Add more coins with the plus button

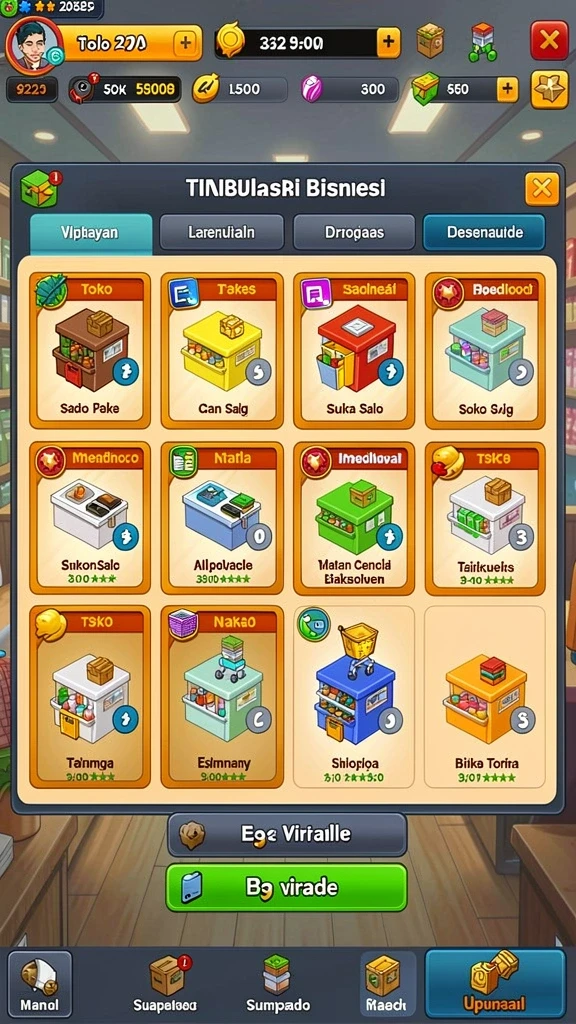(x=388, y=42)
